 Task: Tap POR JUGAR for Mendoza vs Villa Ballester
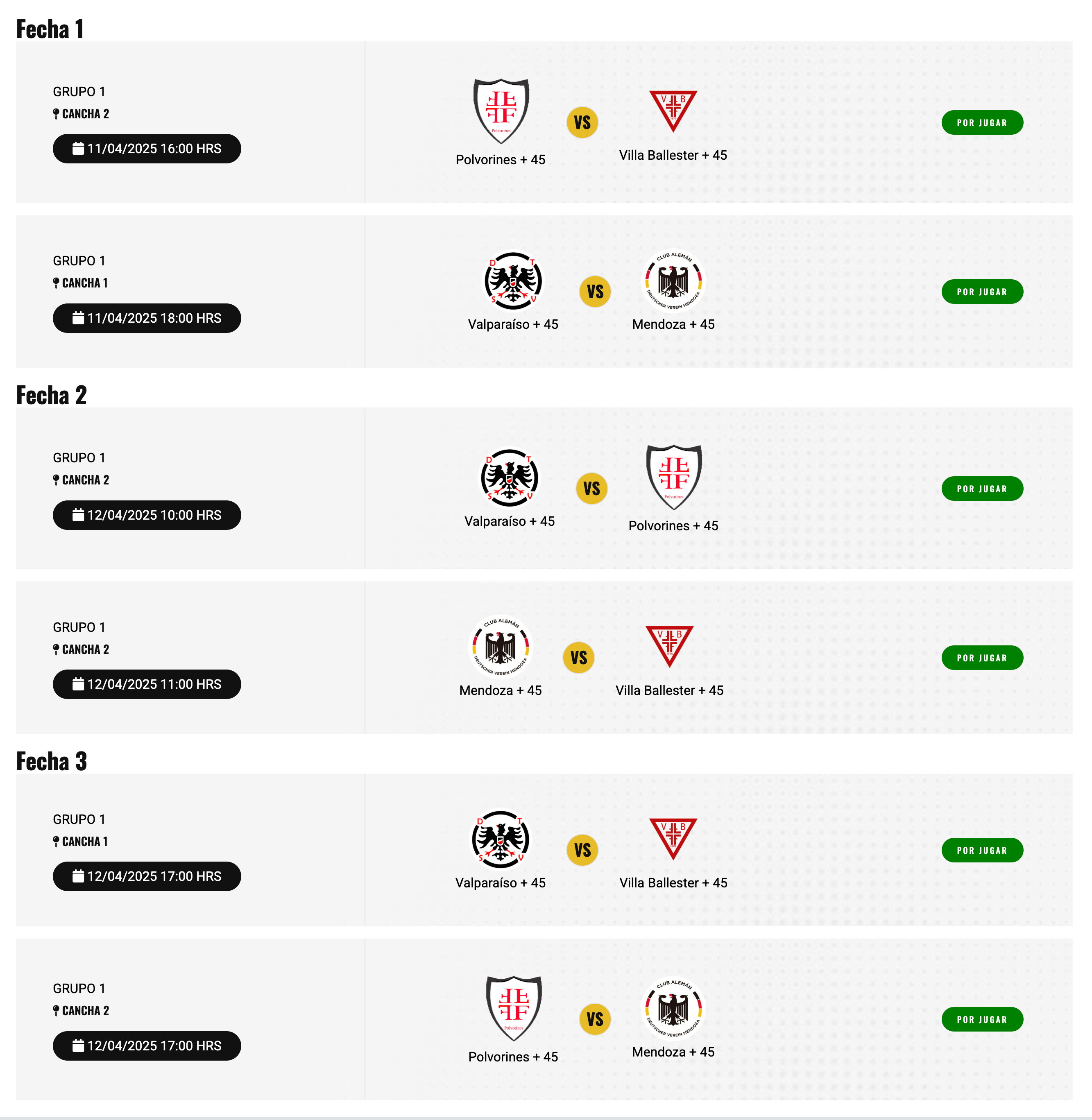click(981, 658)
